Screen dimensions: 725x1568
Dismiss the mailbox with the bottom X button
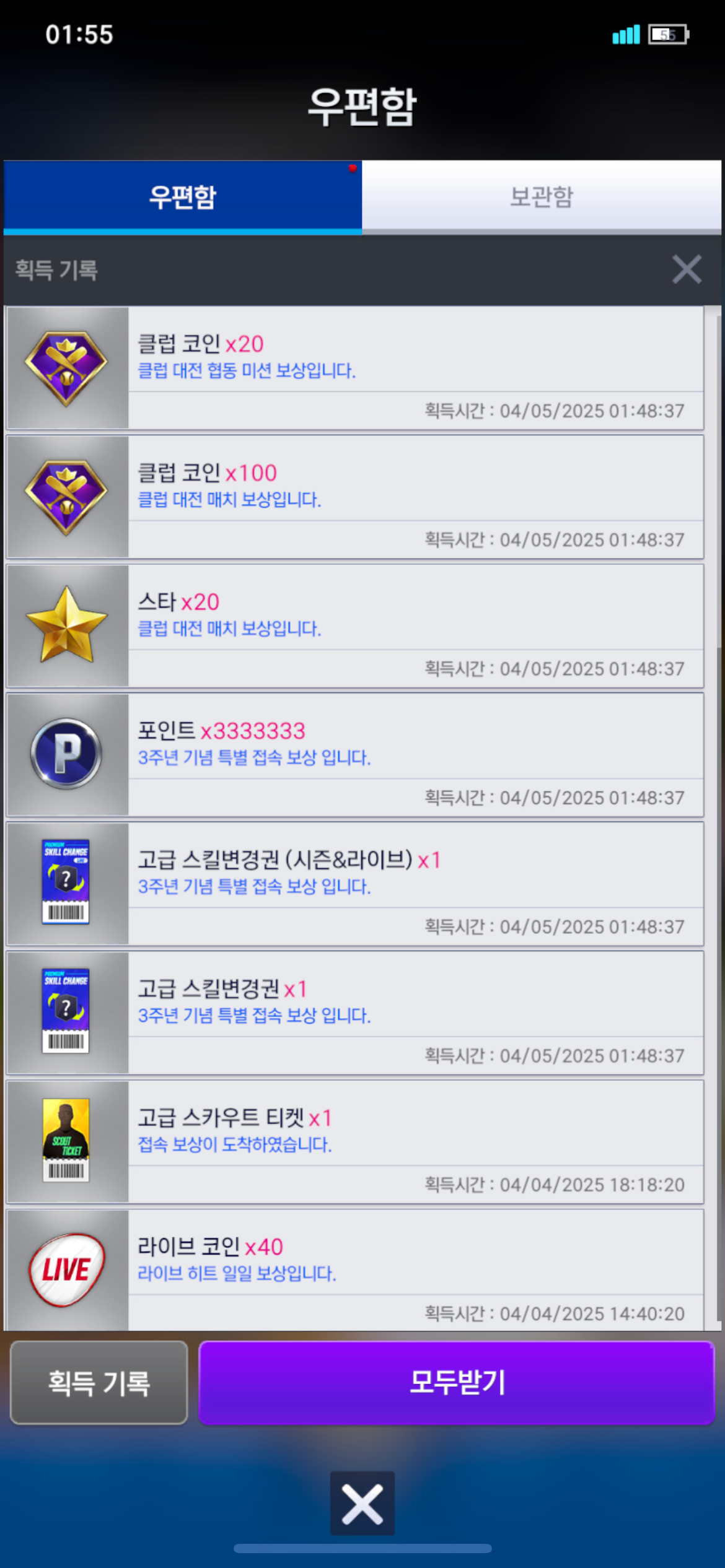(x=362, y=1503)
